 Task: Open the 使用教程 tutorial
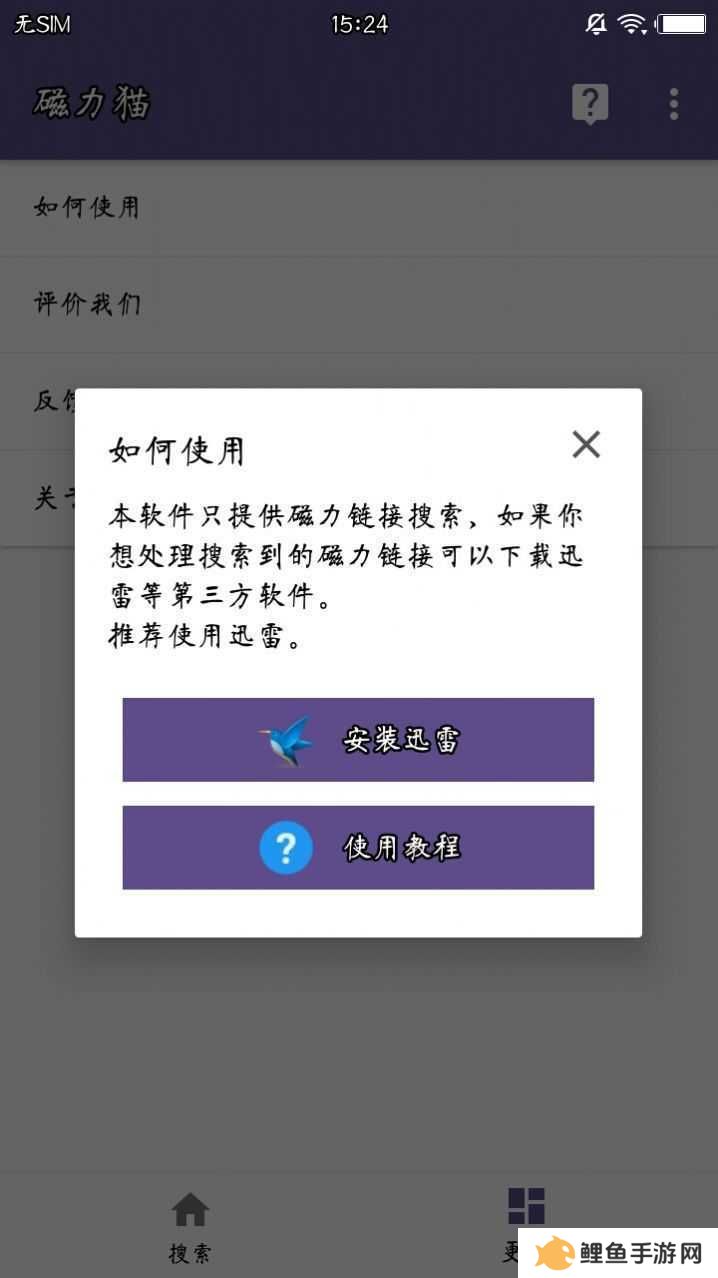pyautogui.click(x=358, y=847)
